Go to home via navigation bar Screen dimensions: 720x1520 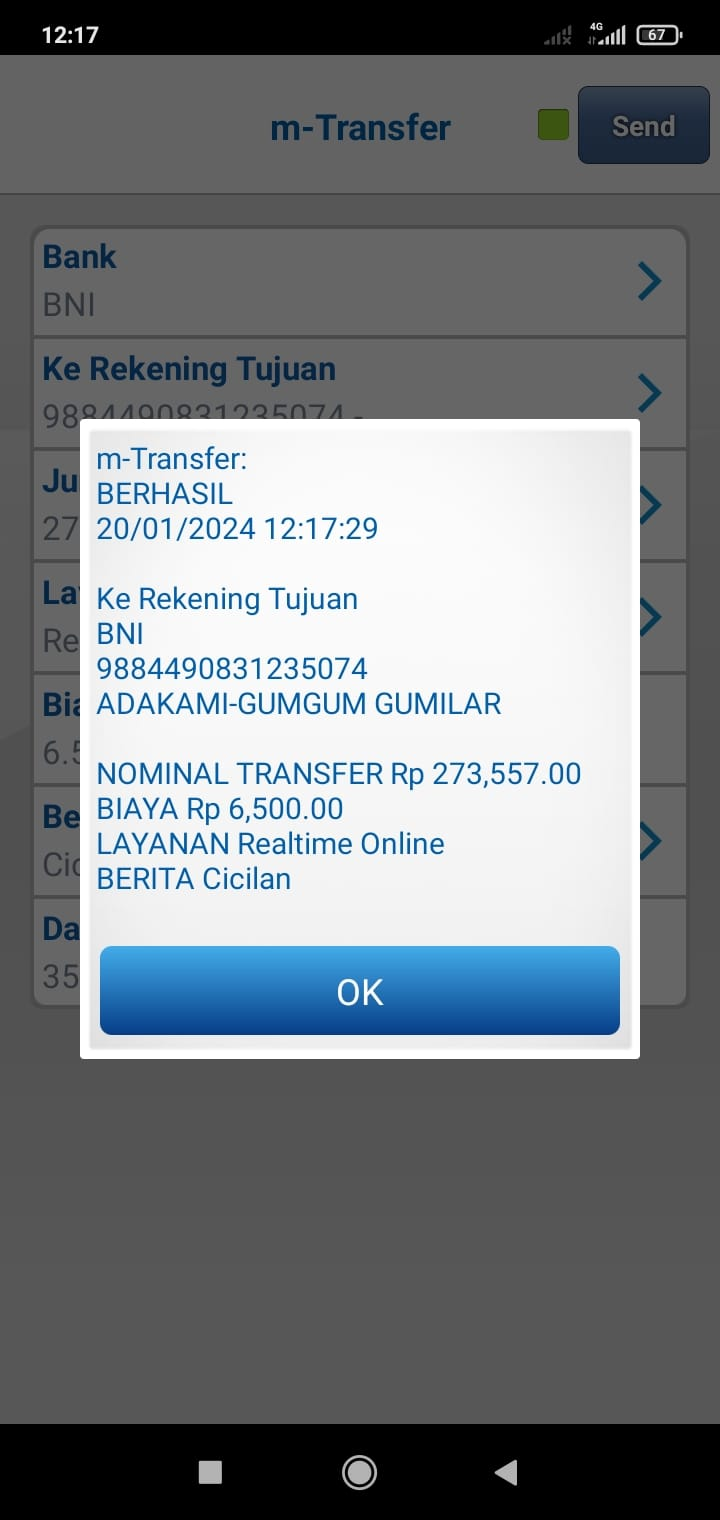click(x=359, y=1472)
